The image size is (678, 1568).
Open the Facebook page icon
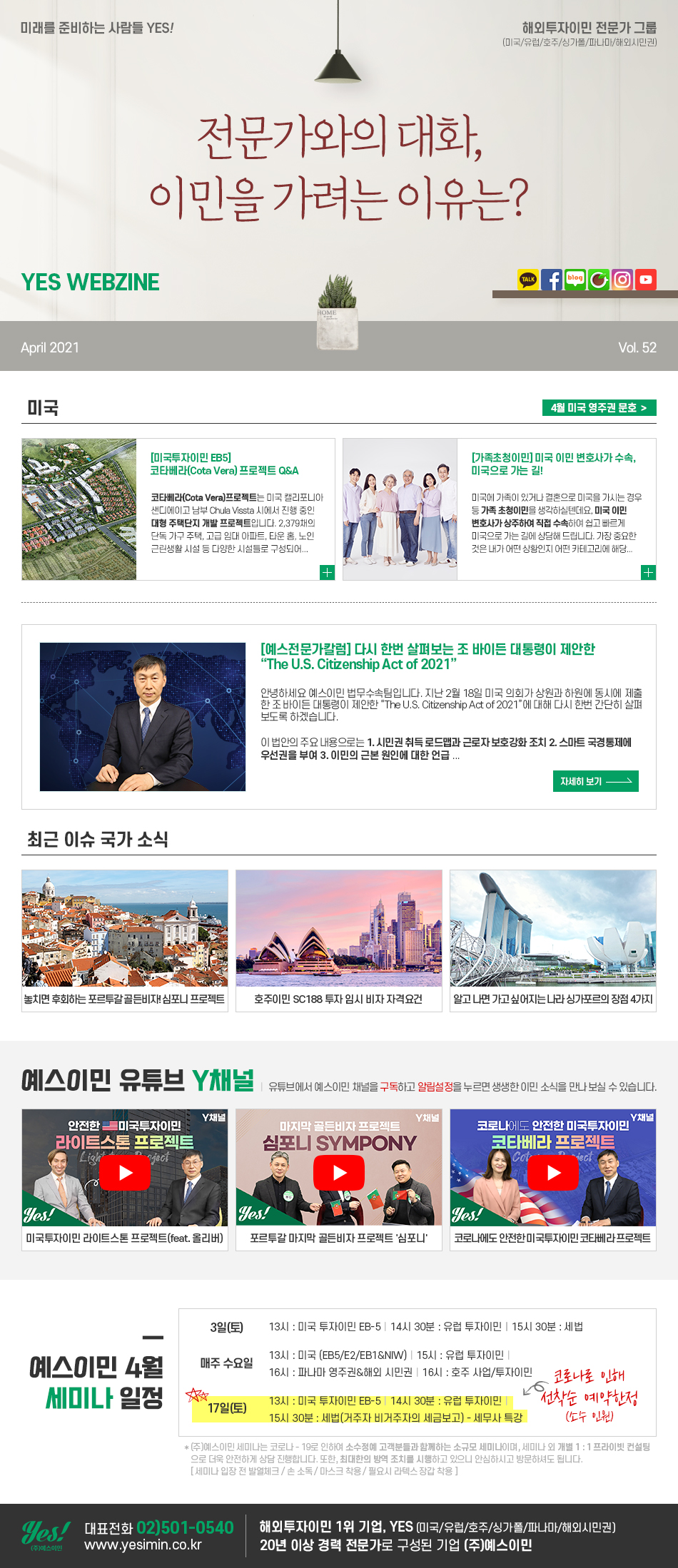tap(552, 280)
